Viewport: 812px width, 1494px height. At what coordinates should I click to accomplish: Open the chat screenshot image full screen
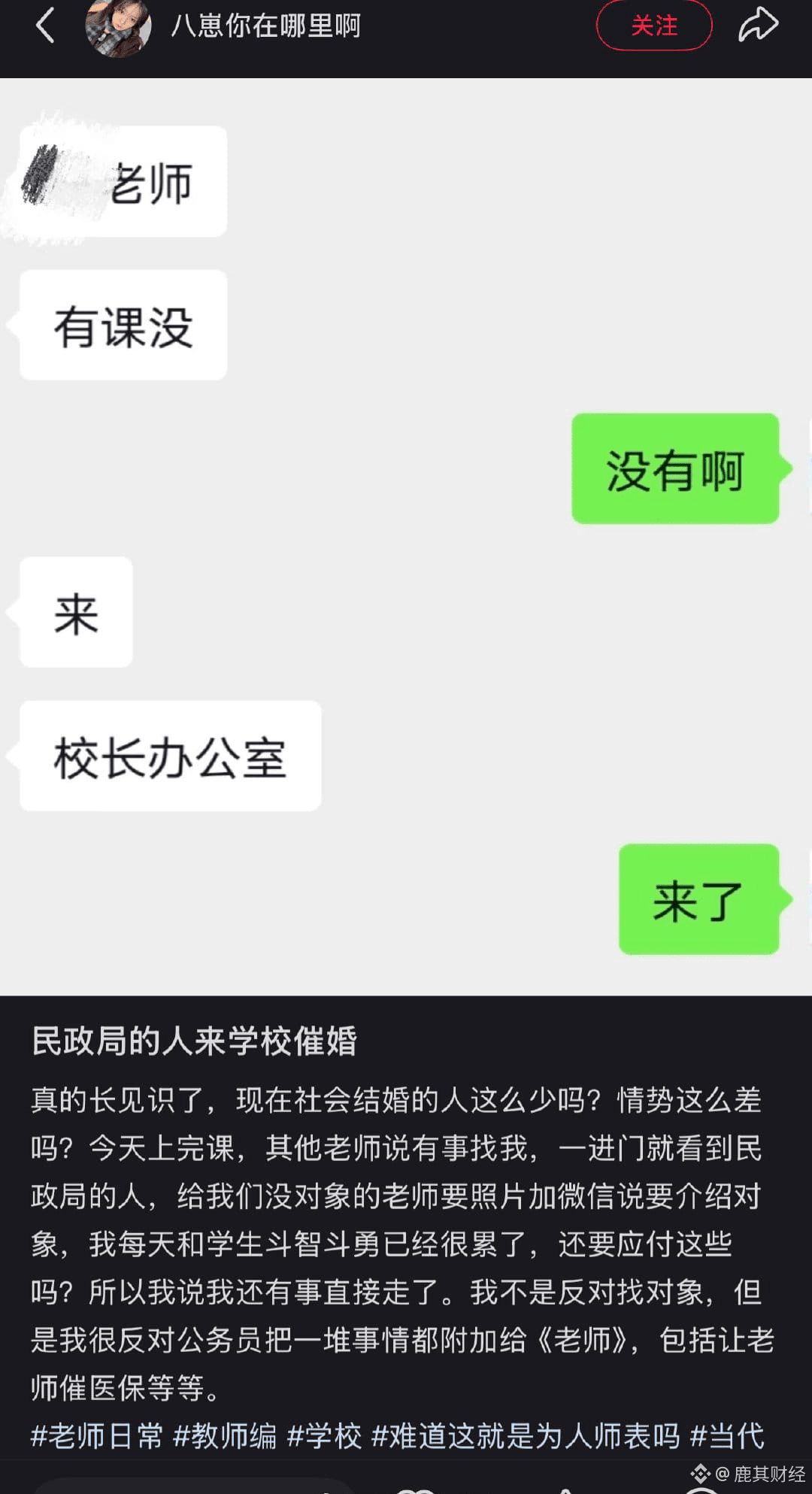pyautogui.click(x=406, y=535)
